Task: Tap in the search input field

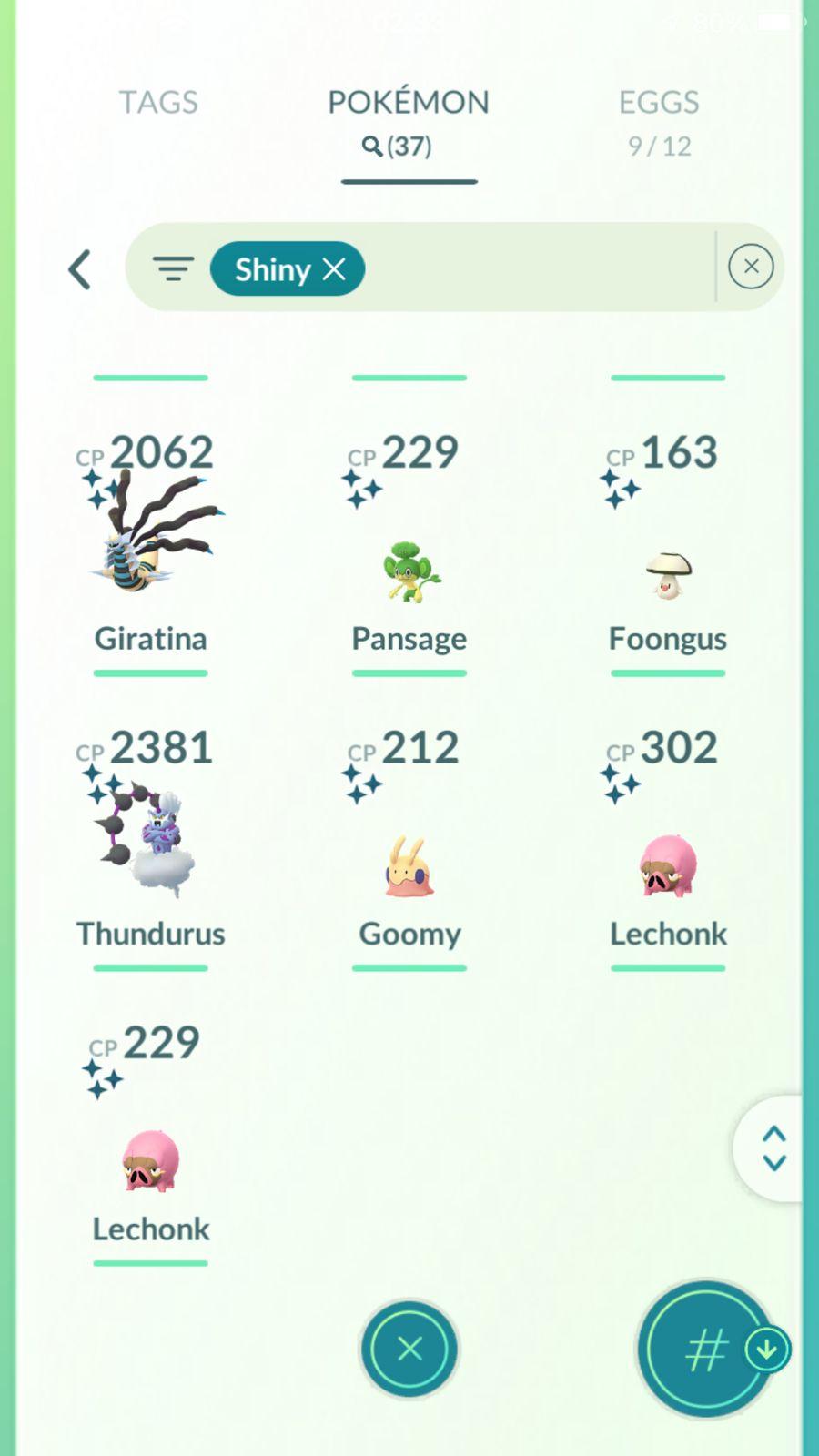Action: (537, 268)
